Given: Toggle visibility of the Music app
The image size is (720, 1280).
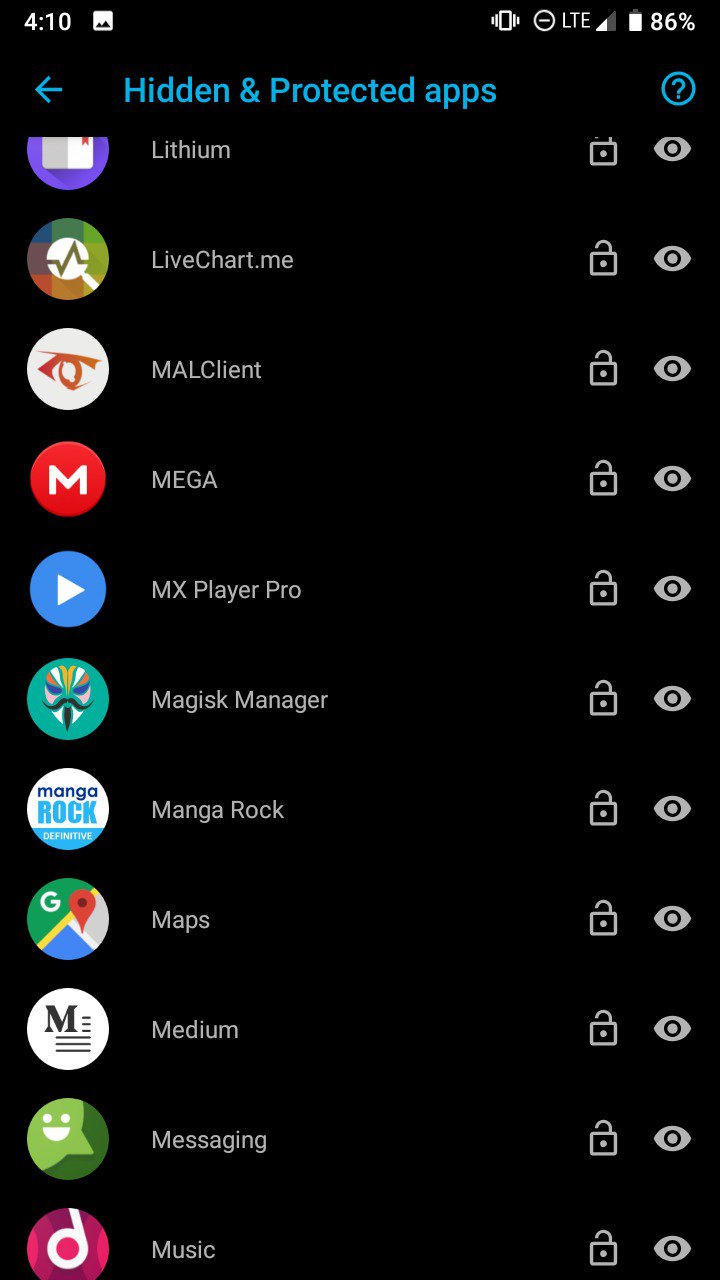Looking at the screenshot, I should click(x=672, y=1250).
